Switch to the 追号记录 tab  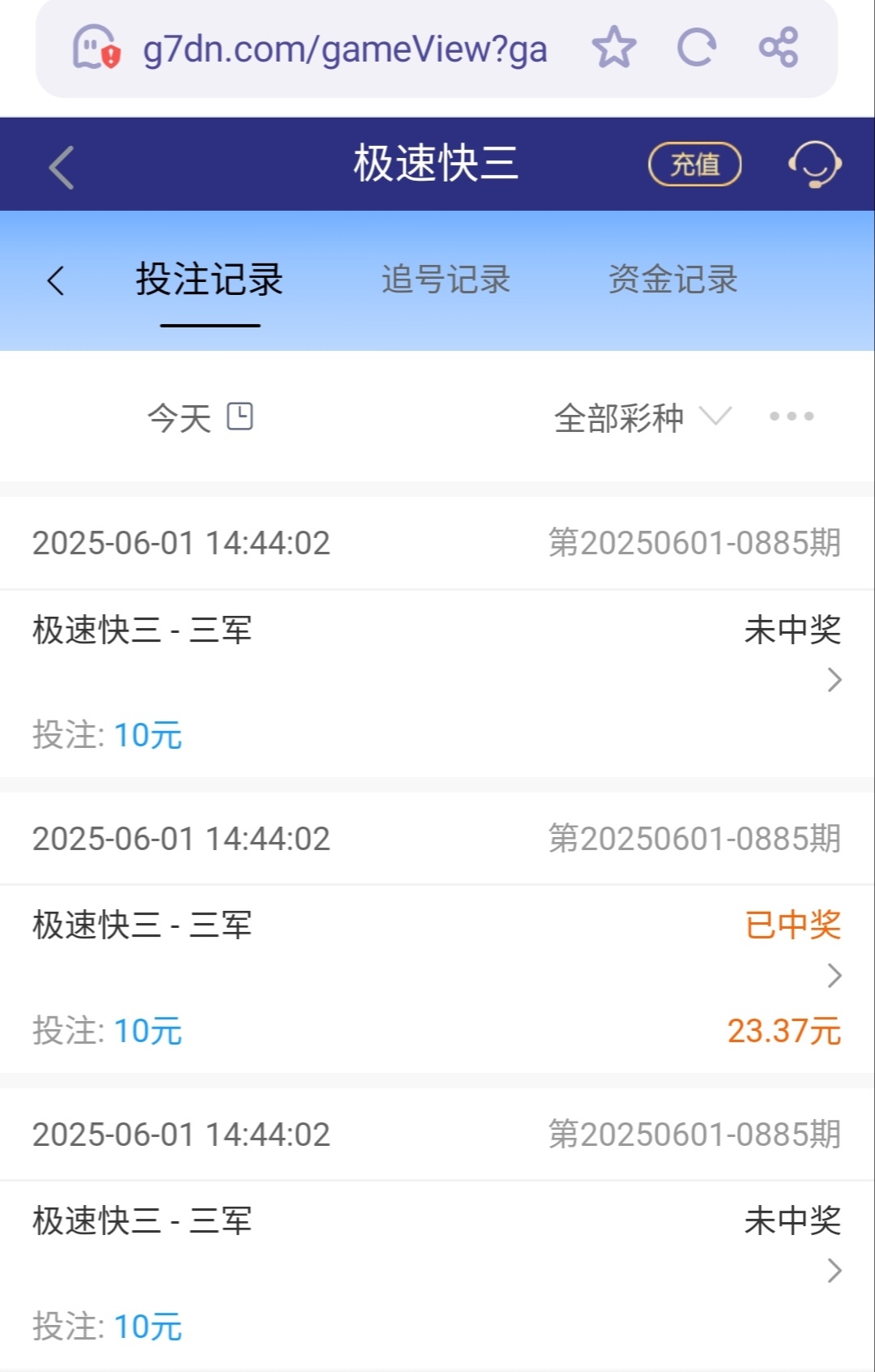pyautogui.click(x=446, y=280)
